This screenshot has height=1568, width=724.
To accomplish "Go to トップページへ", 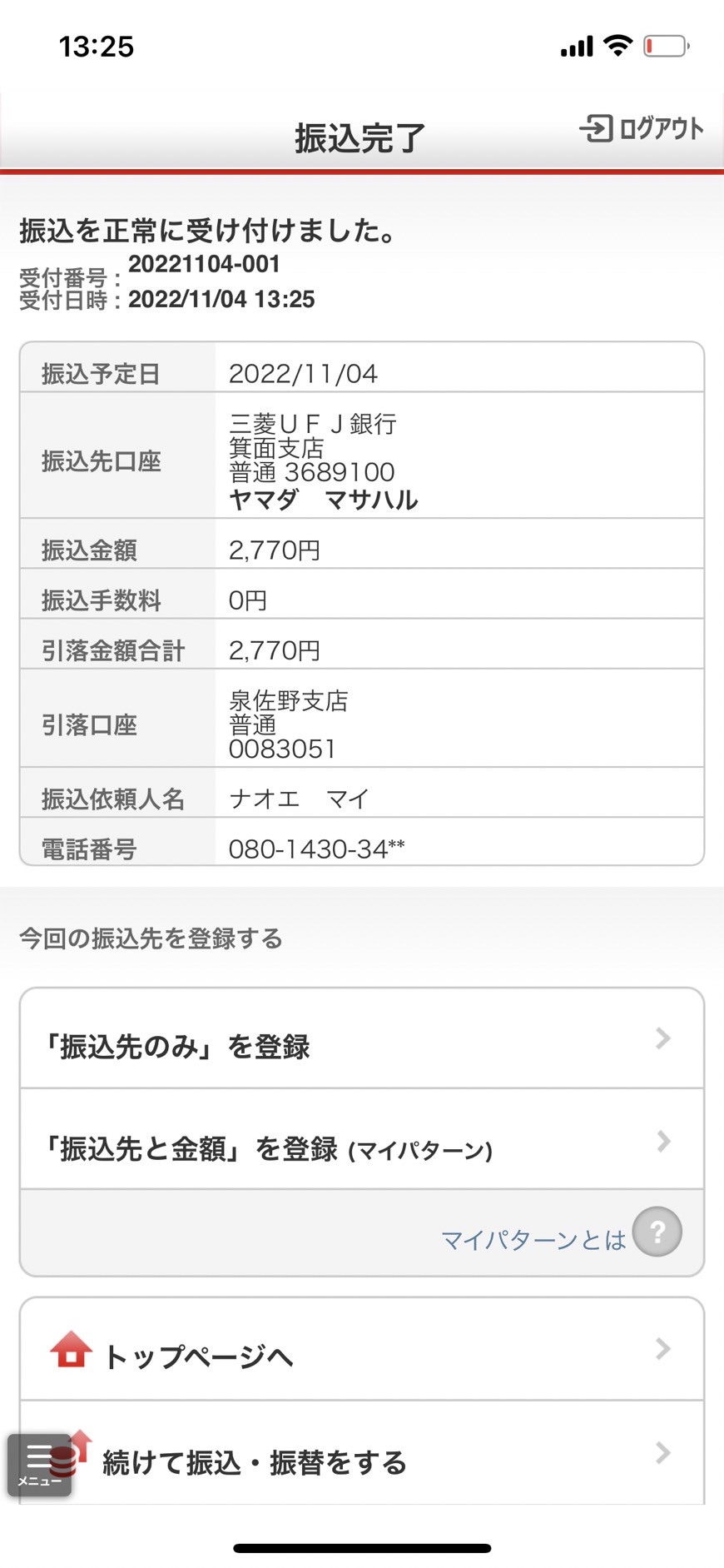I will (362, 1350).
